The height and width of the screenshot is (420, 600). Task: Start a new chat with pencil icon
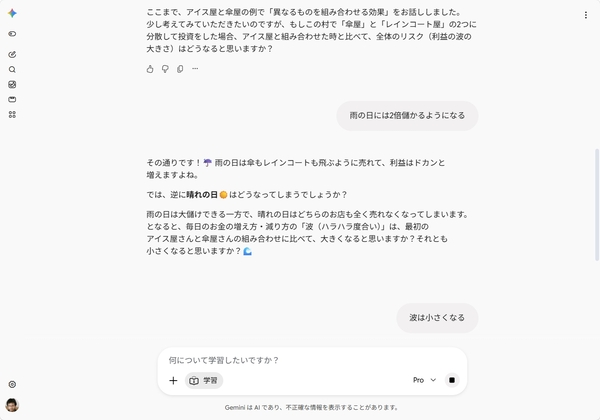pyautogui.click(x=12, y=54)
